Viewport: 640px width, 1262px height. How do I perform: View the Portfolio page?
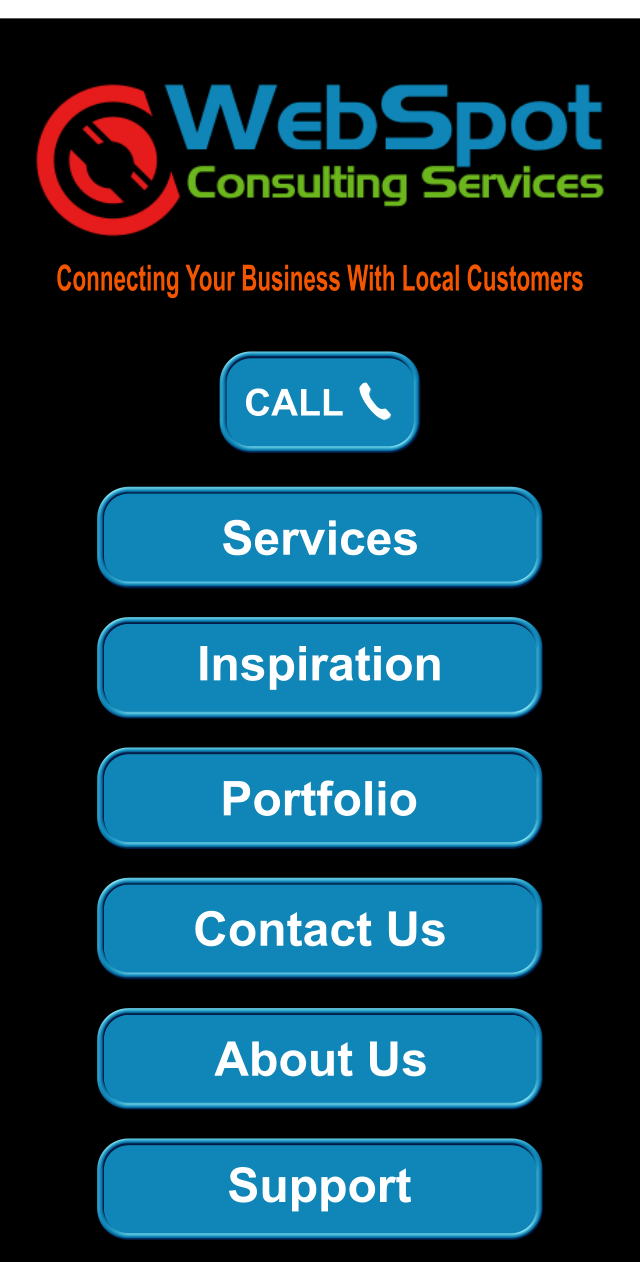tap(319, 797)
